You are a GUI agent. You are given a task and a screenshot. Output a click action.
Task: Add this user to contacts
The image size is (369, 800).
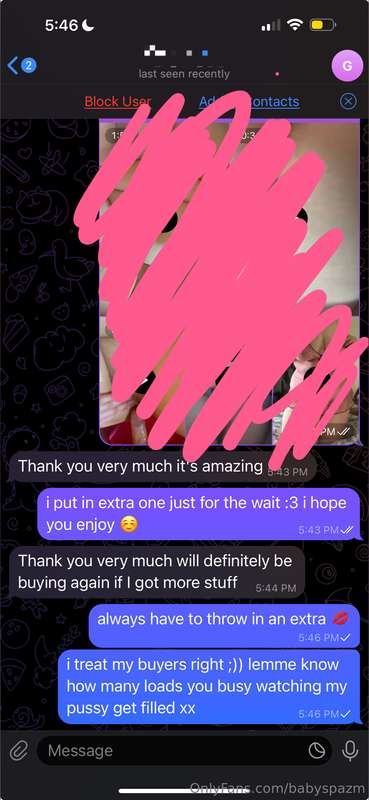tap(249, 102)
